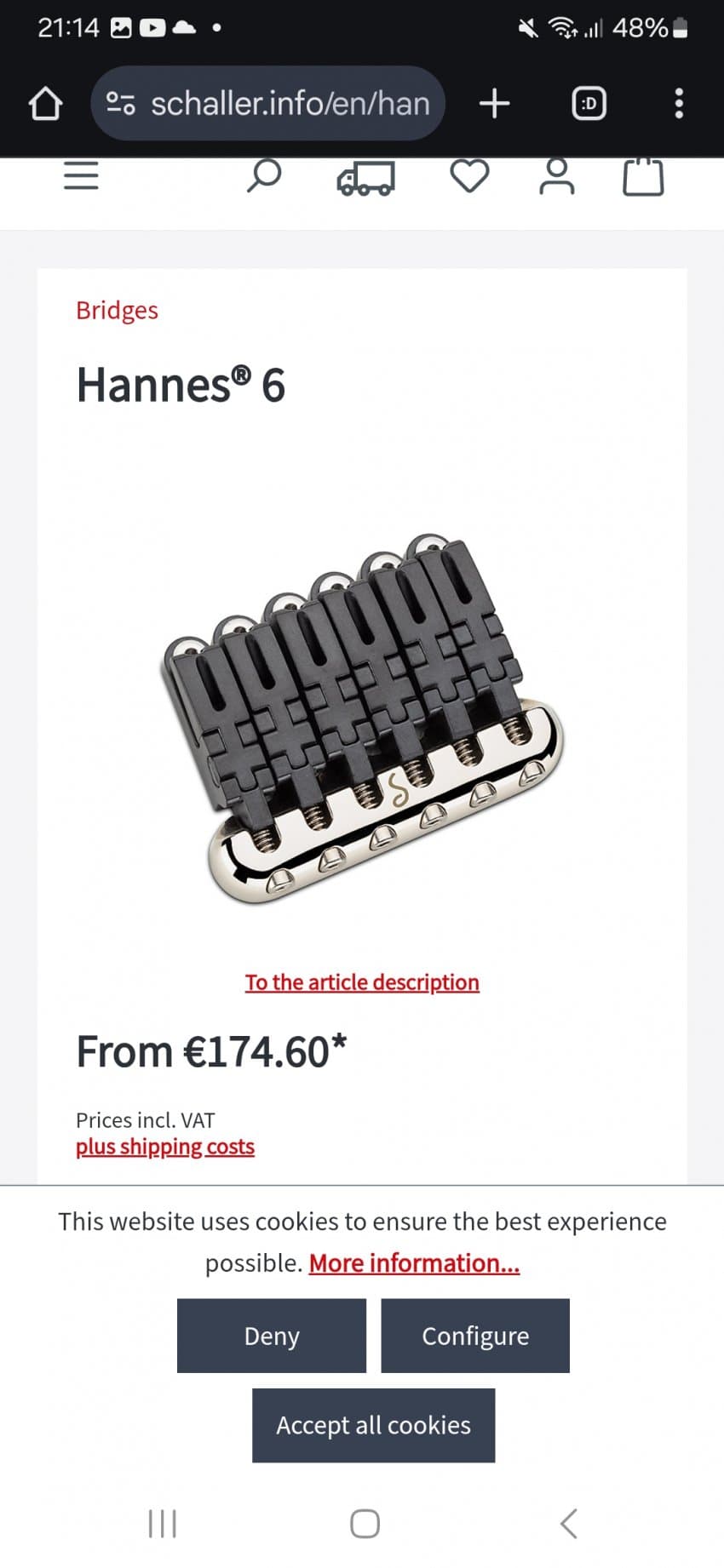The height and width of the screenshot is (1568, 724).
Task: Read more information about cookies
Action: point(414,1263)
